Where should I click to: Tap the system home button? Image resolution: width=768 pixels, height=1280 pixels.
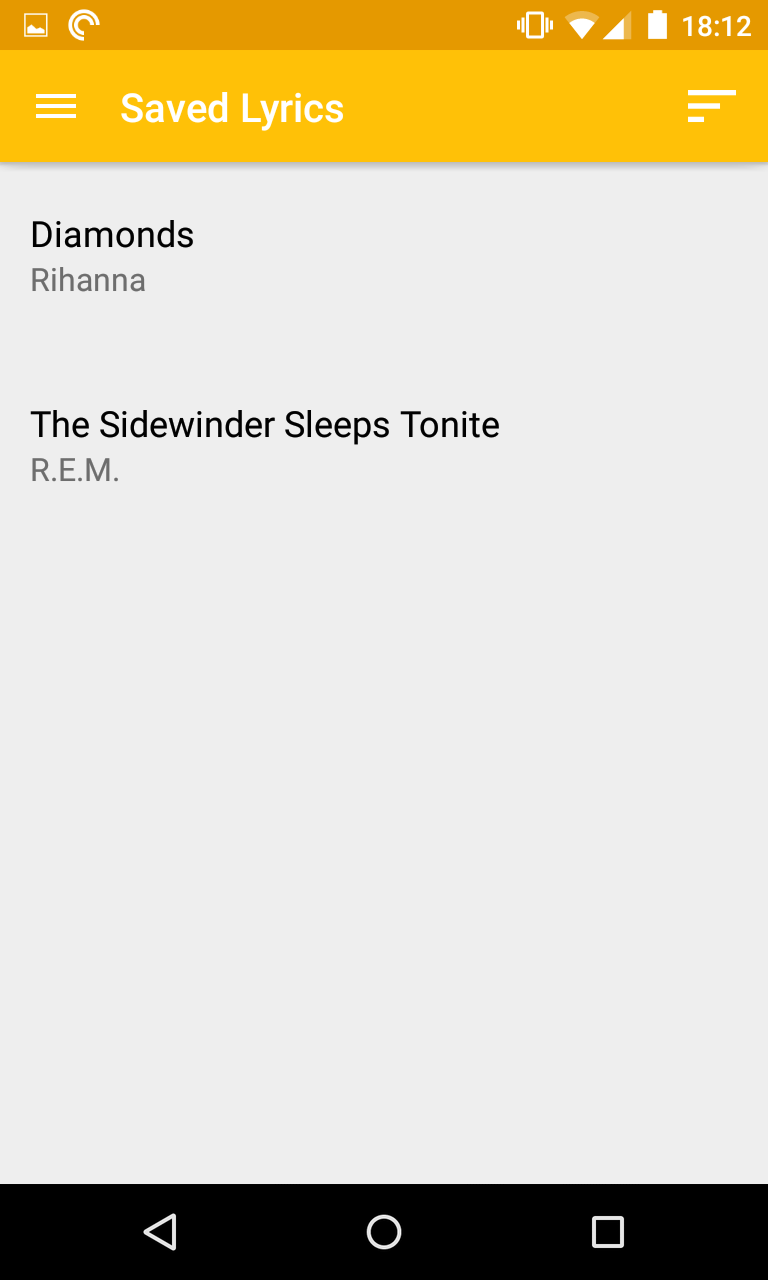click(384, 1232)
